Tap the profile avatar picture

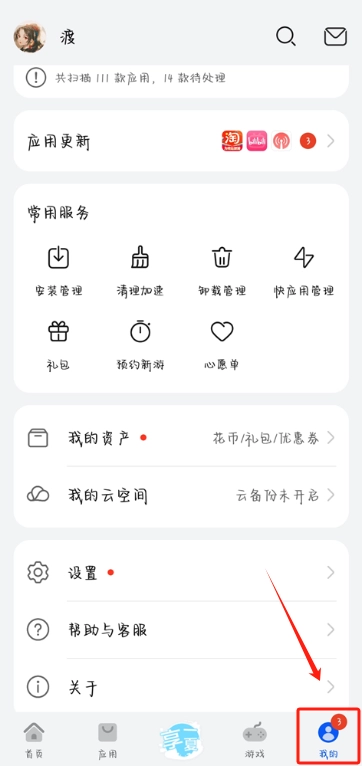30,37
